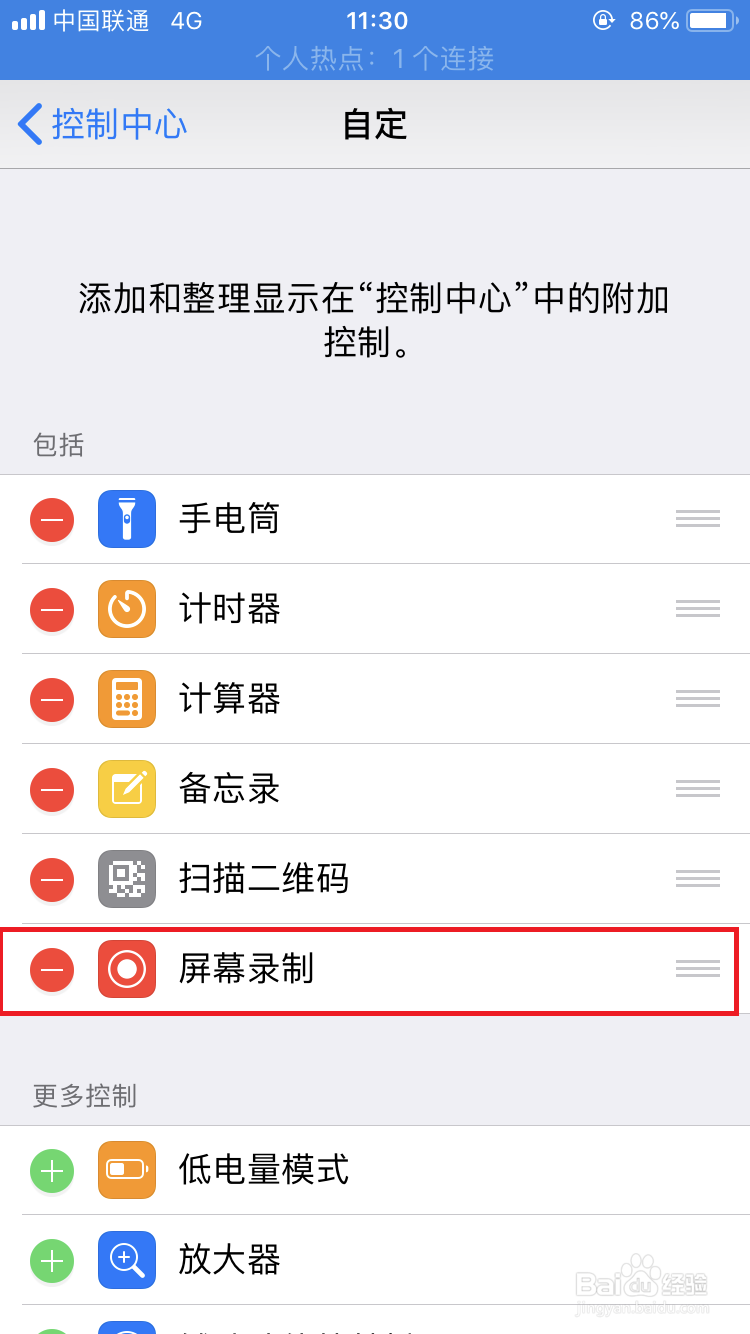The height and width of the screenshot is (1334, 750).
Task: Tap the timer (计时器) icon
Action: point(127,609)
